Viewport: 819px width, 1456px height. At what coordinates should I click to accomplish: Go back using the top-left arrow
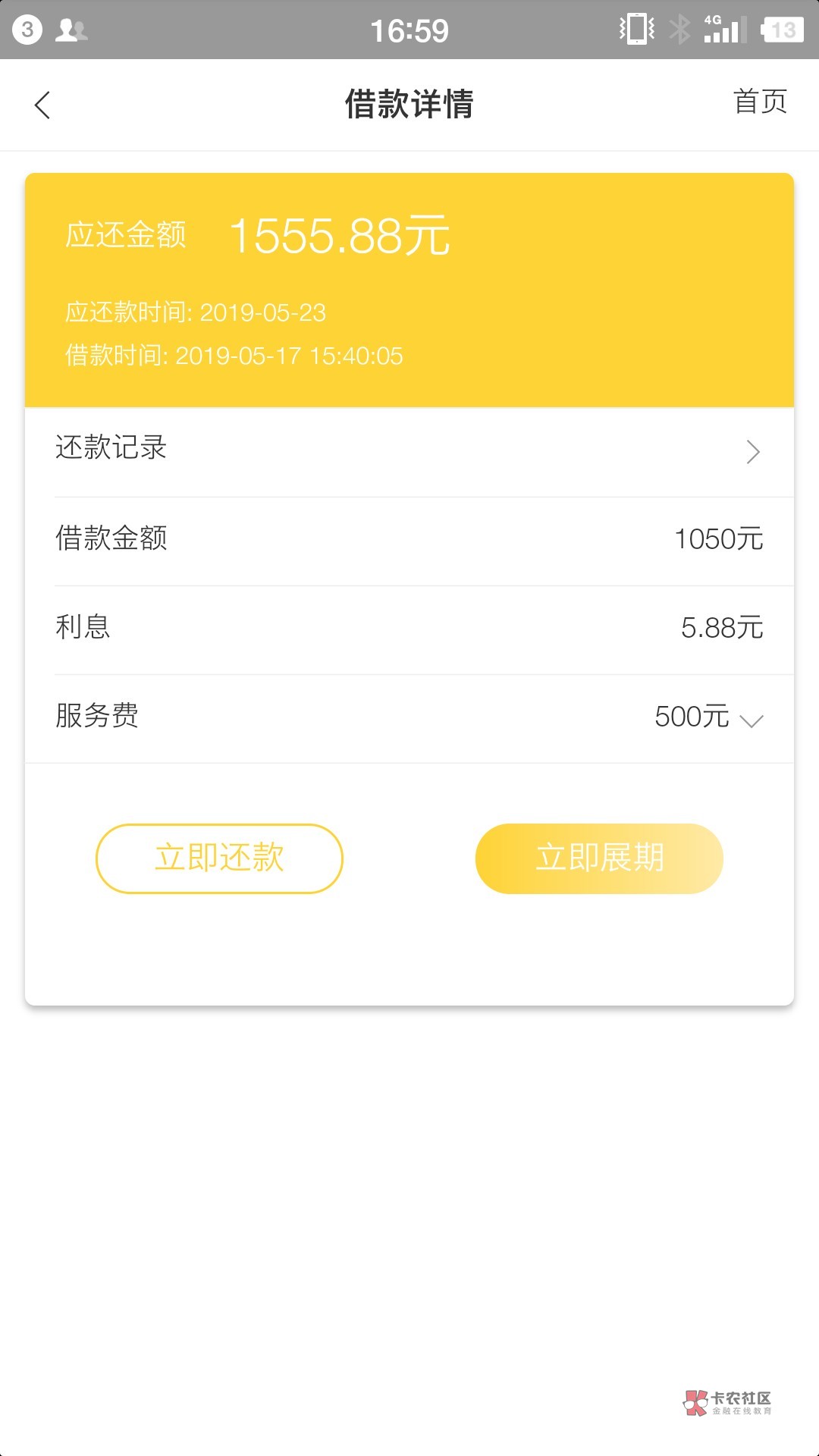pyautogui.click(x=42, y=105)
